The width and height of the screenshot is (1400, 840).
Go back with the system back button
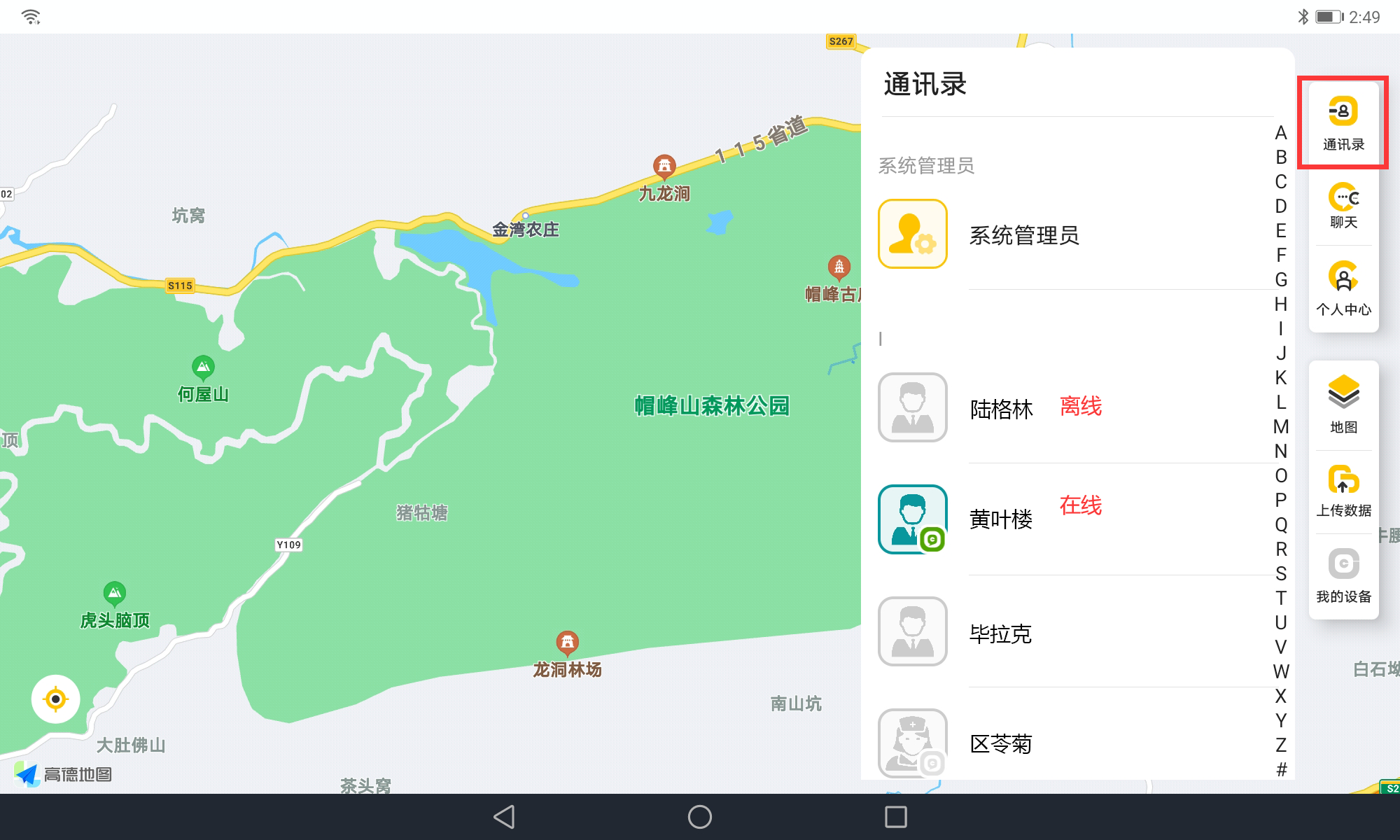(504, 817)
